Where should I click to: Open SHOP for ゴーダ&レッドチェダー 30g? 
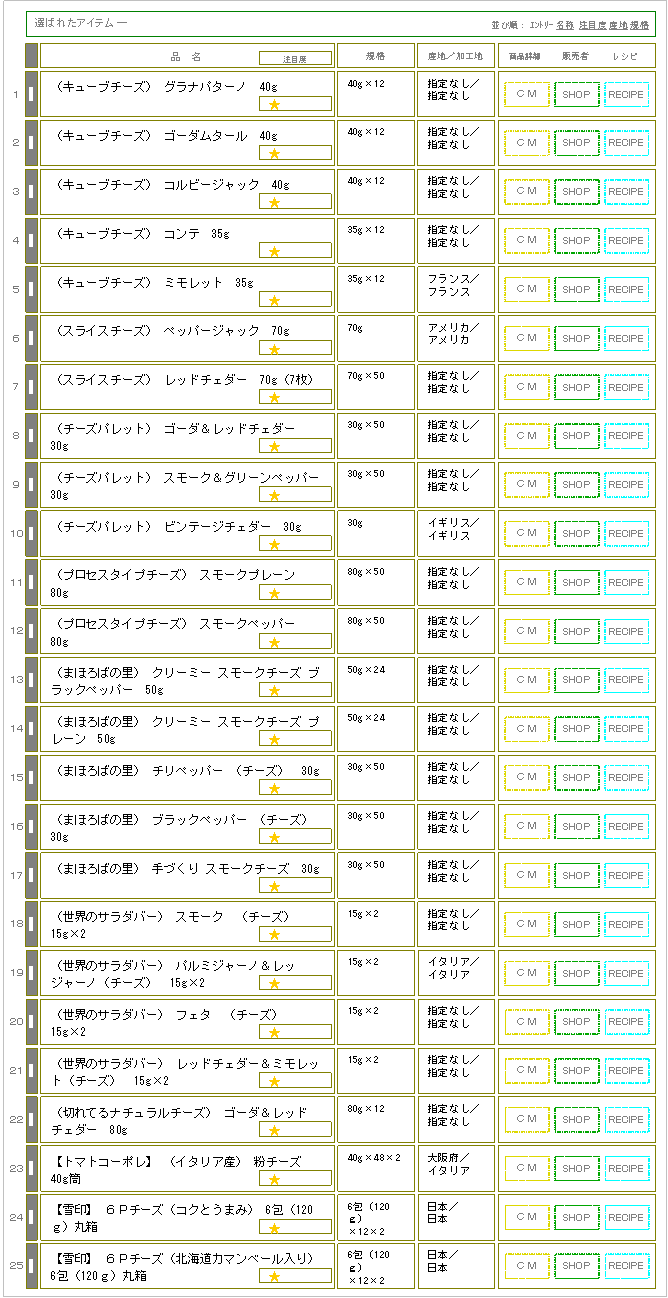[577, 436]
